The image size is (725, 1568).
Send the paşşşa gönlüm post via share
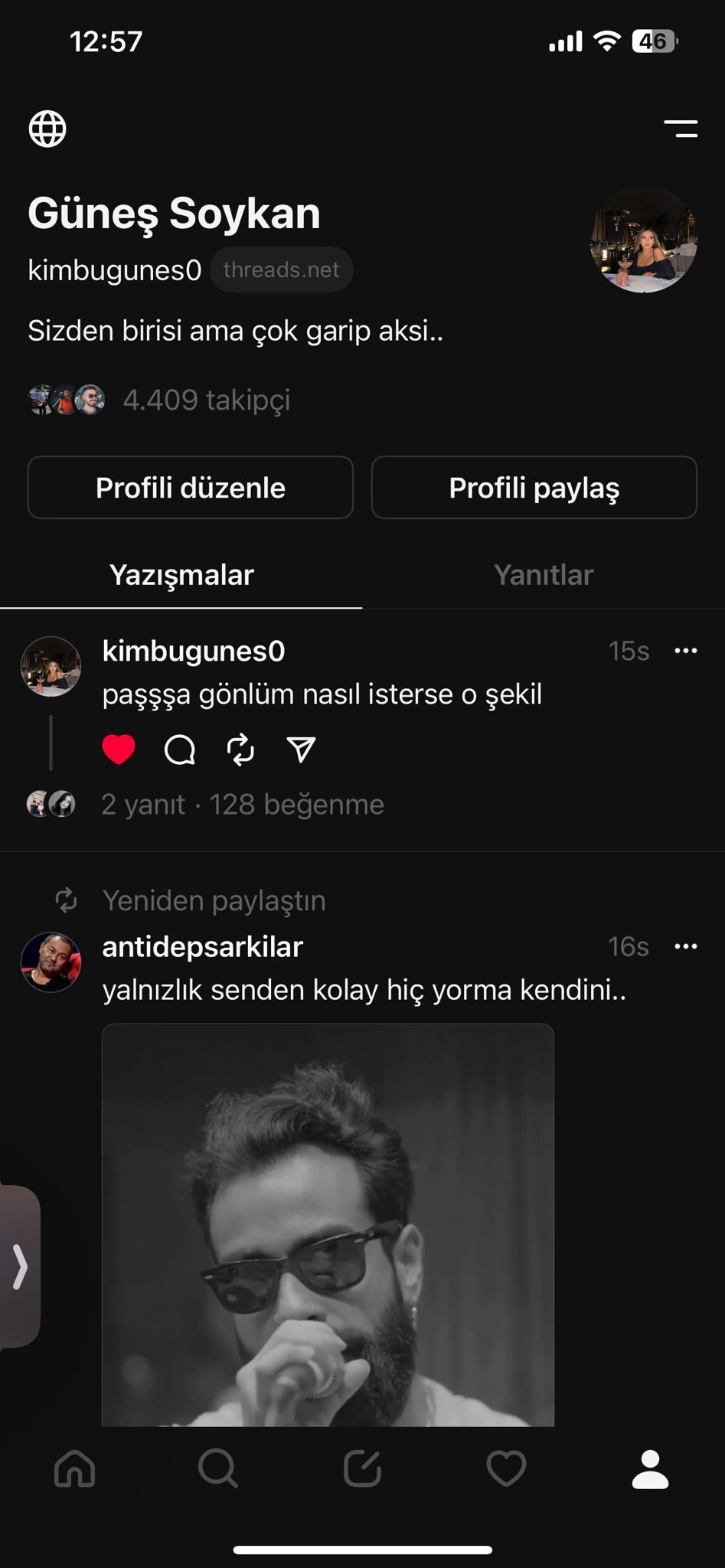301,750
